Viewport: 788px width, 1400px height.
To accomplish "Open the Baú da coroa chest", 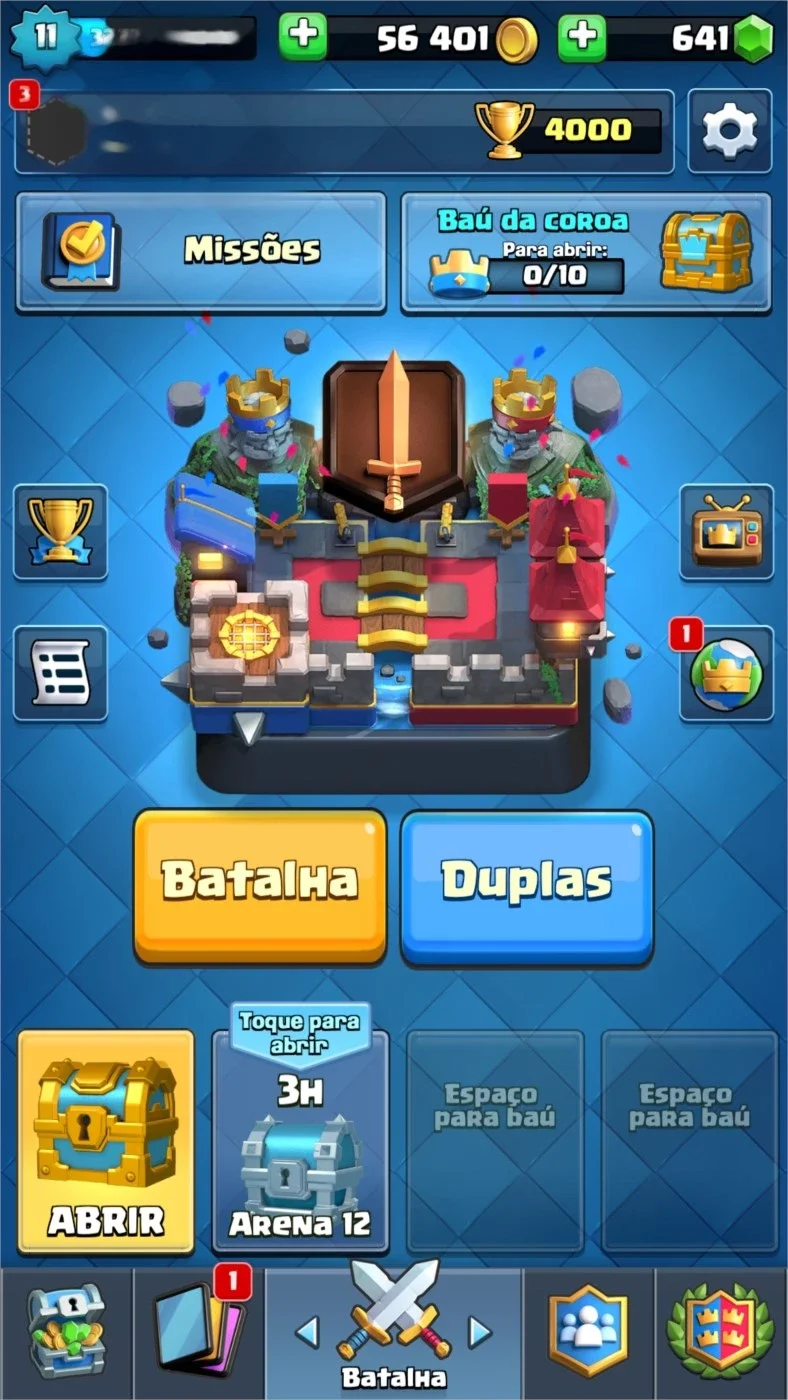I will coord(586,251).
